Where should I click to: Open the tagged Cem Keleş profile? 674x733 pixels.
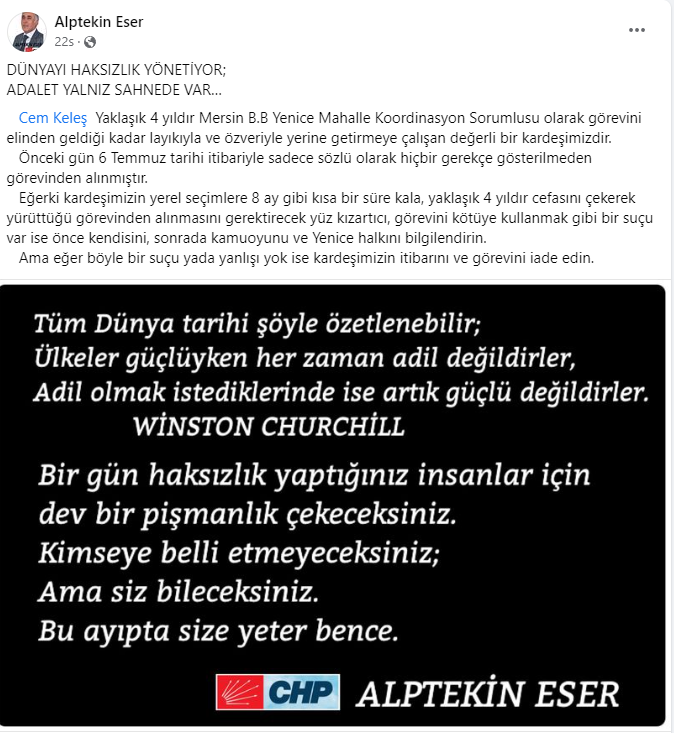[x=54, y=117]
